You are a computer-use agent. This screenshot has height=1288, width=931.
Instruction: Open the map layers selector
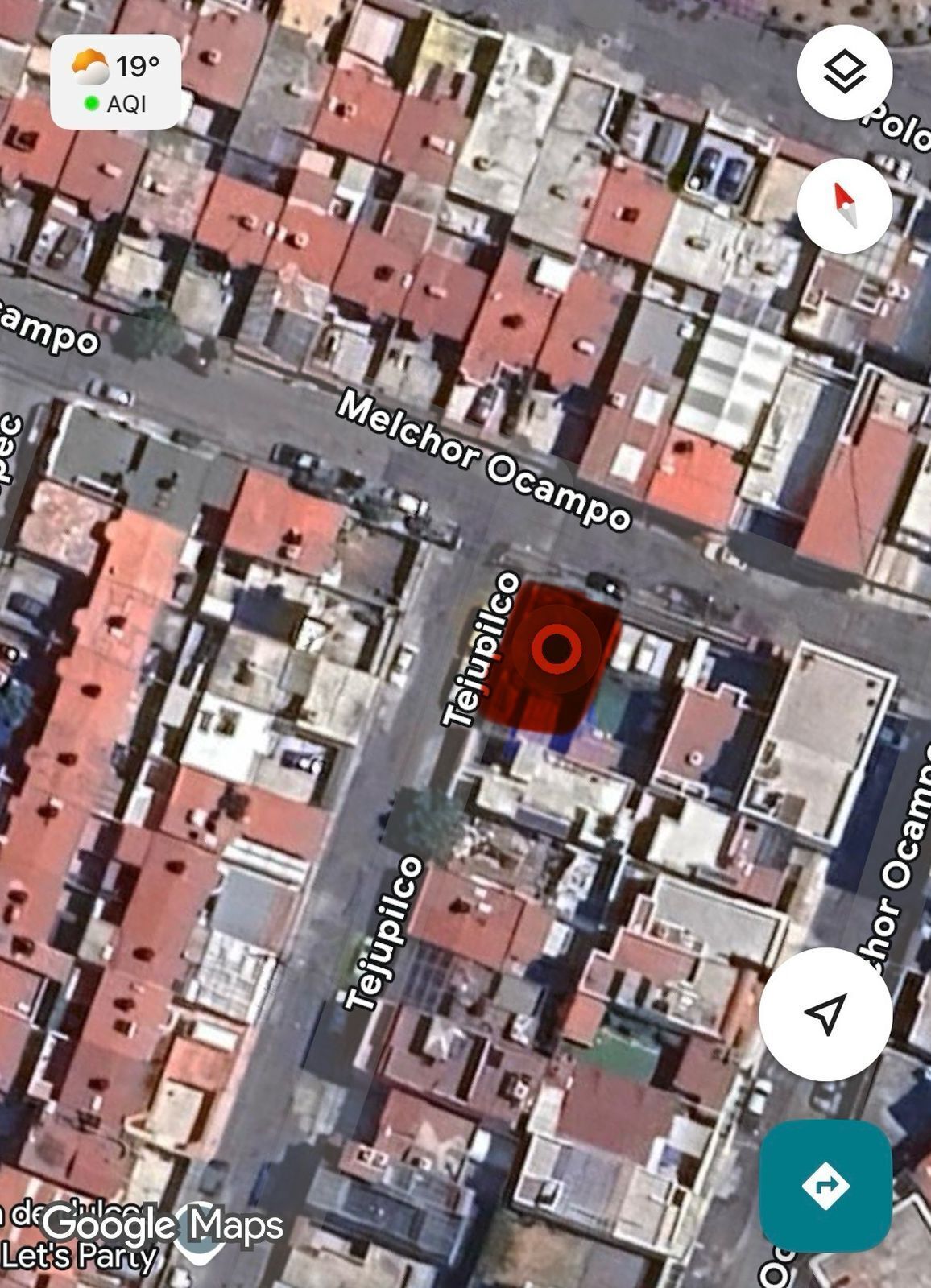[844, 72]
